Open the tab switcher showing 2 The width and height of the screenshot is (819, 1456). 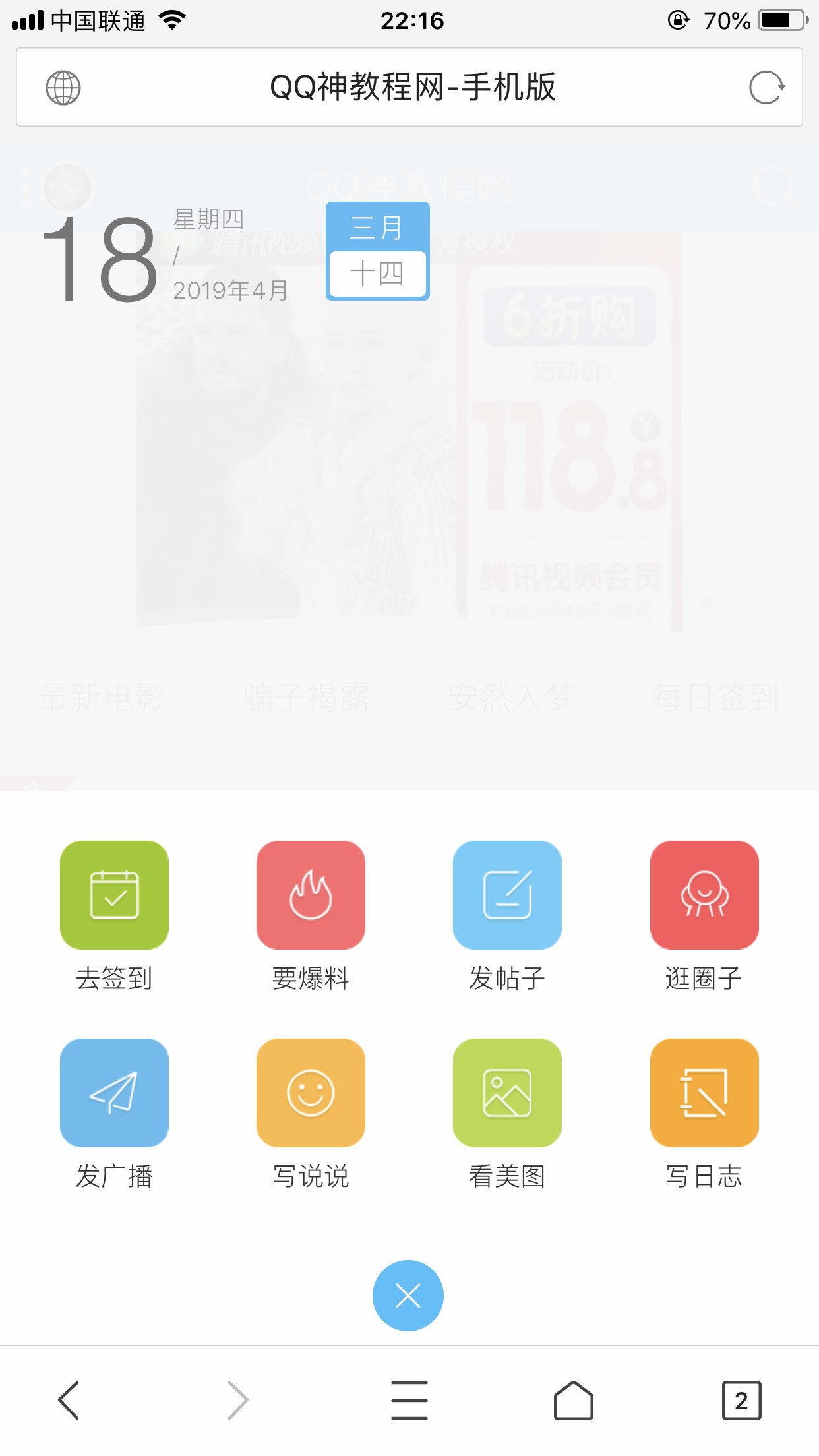click(x=741, y=1400)
